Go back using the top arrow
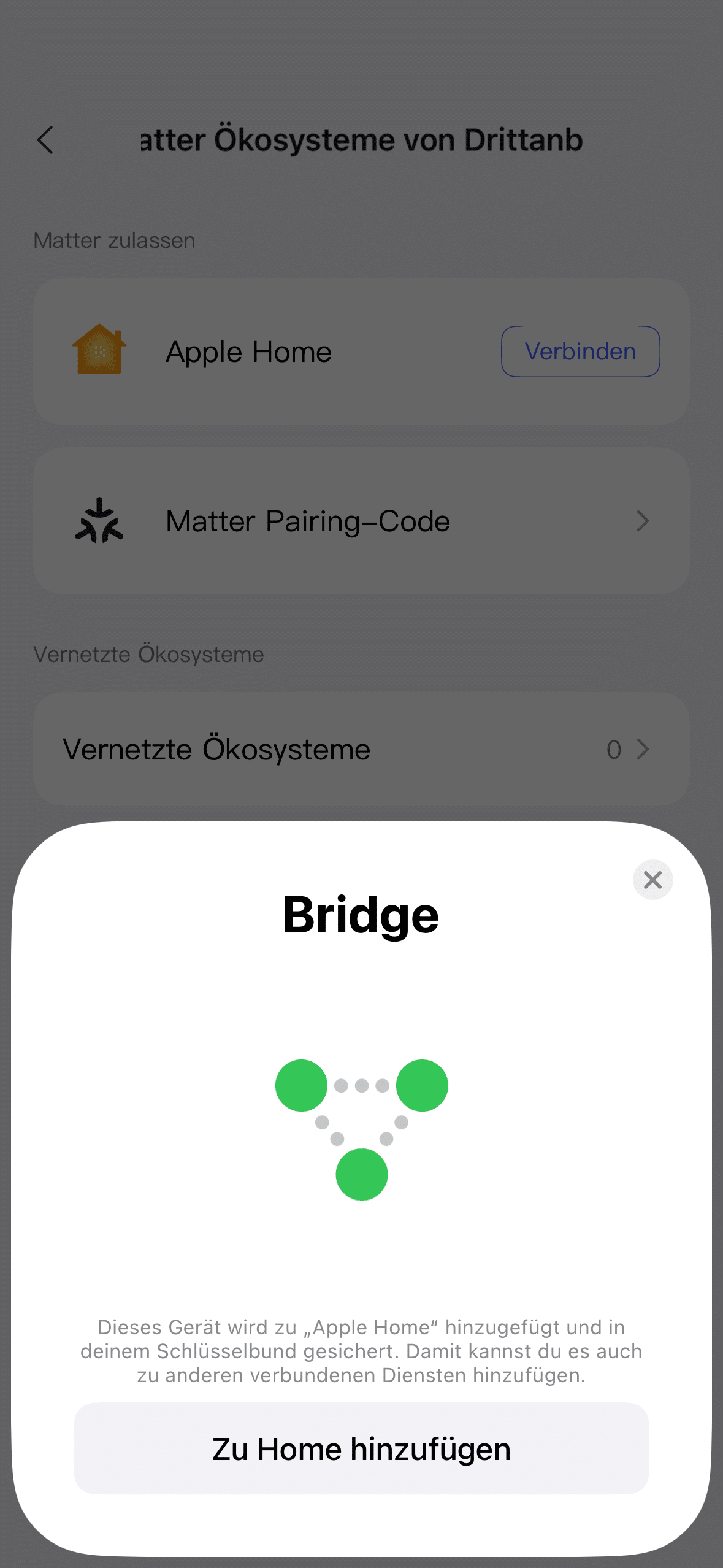Screen dimensions: 723x1568 [46, 140]
